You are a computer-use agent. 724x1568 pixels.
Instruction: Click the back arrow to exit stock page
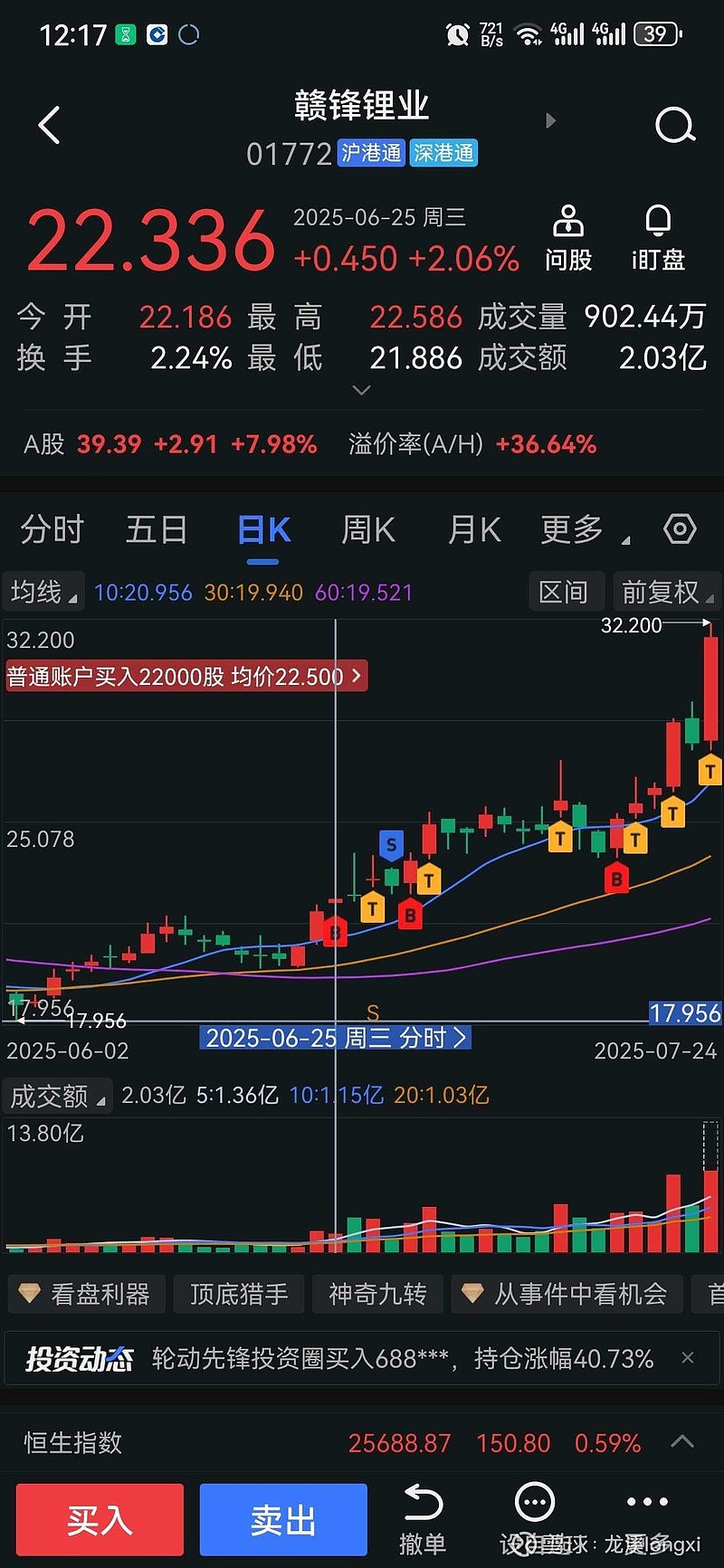click(49, 125)
